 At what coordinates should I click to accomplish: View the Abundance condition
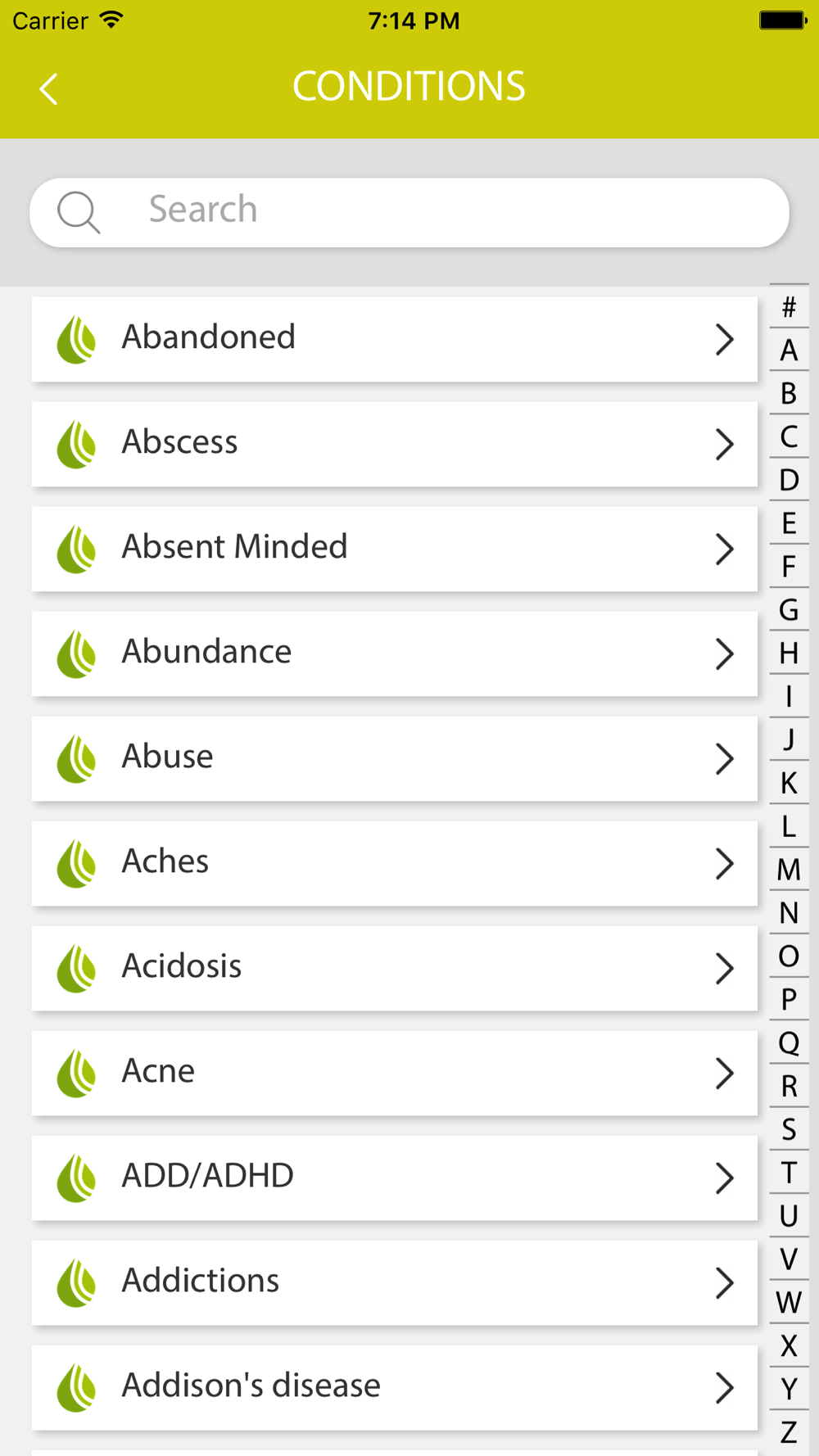tap(394, 653)
